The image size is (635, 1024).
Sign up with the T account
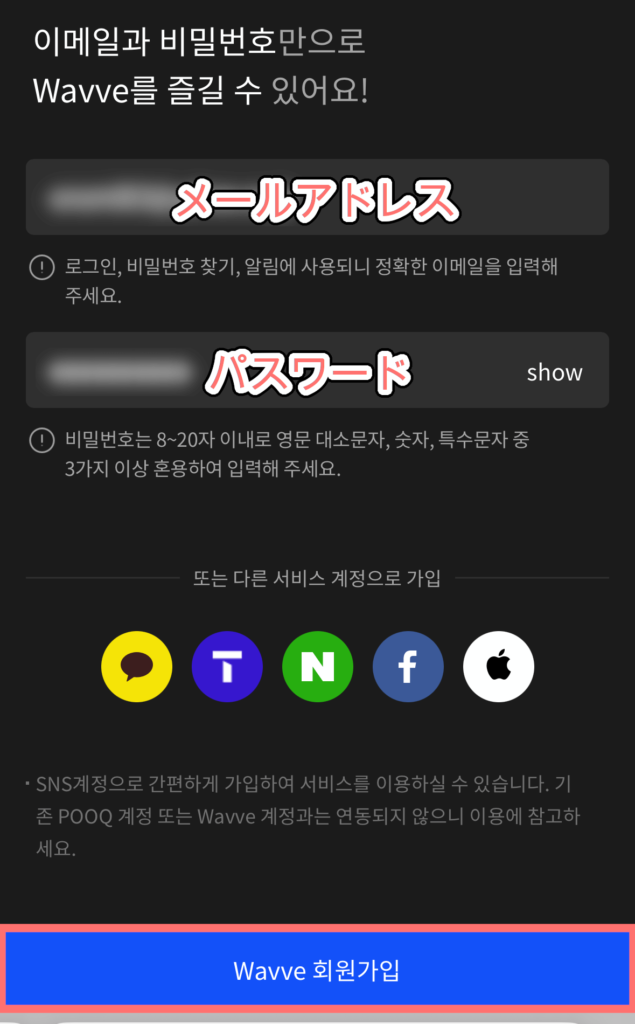pyautogui.click(x=227, y=667)
